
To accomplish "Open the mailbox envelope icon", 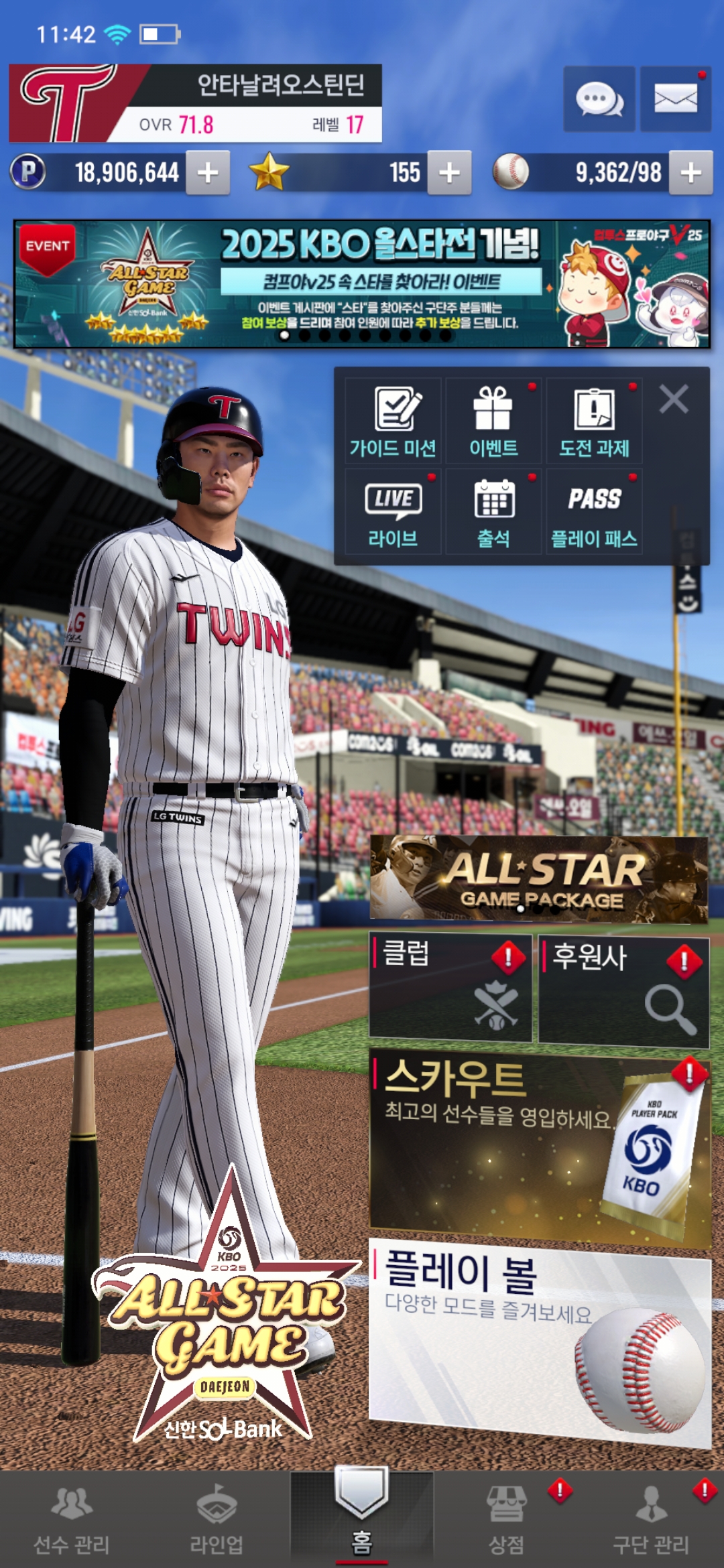I will click(675, 100).
